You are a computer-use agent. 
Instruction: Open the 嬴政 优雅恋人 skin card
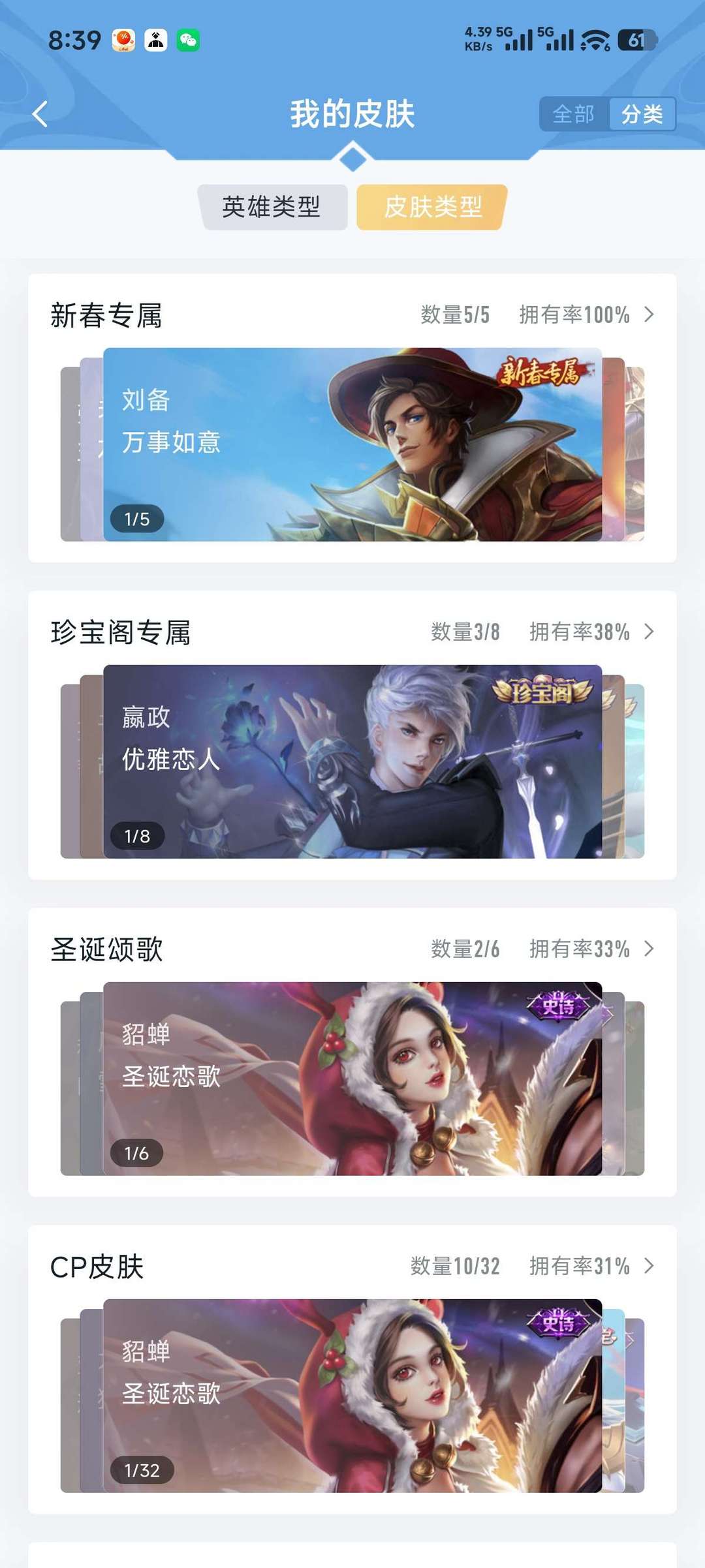coord(352,761)
